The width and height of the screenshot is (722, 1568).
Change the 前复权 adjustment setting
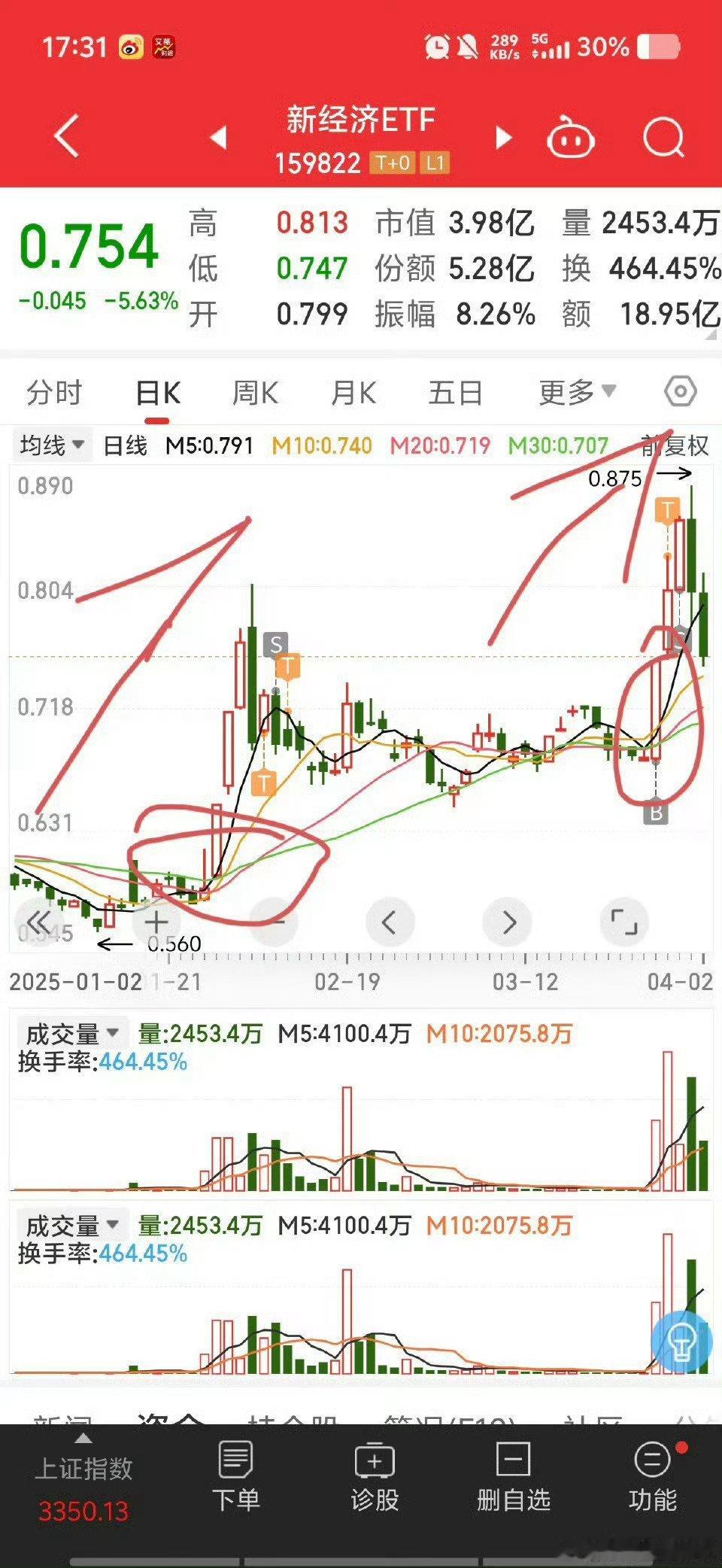point(675,445)
